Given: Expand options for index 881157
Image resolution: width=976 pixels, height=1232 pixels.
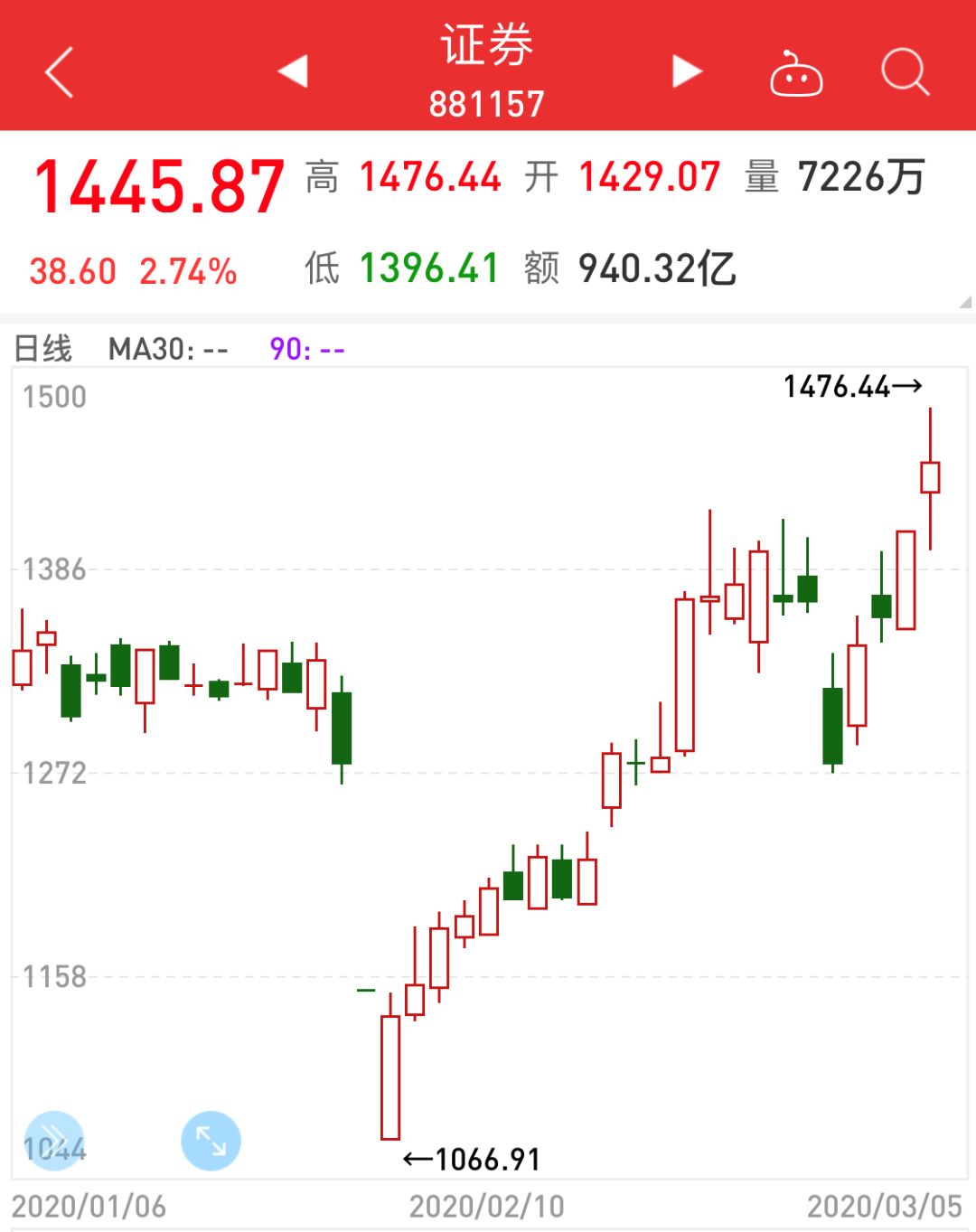Looking at the screenshot, I should (486, 102).
